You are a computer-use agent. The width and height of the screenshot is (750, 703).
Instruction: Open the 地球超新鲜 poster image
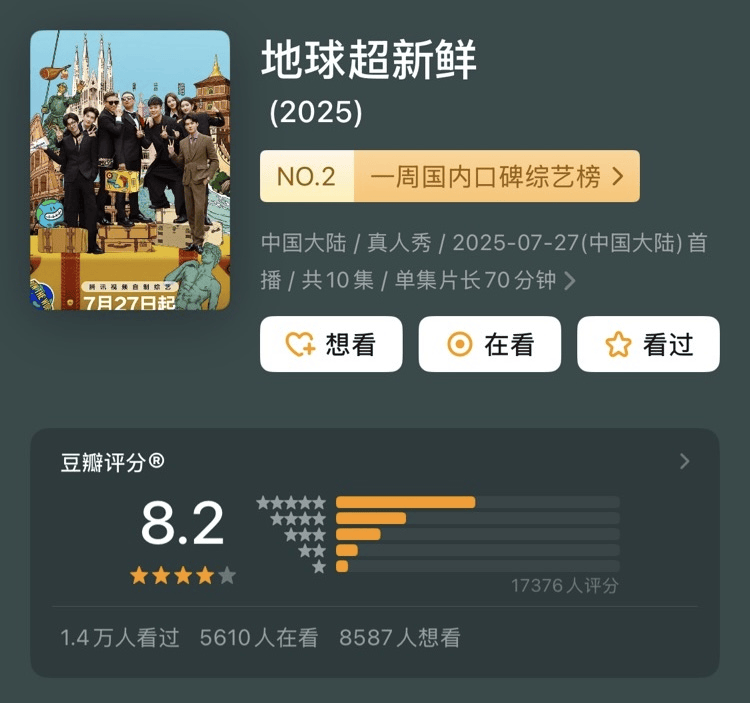coord(130,170)
